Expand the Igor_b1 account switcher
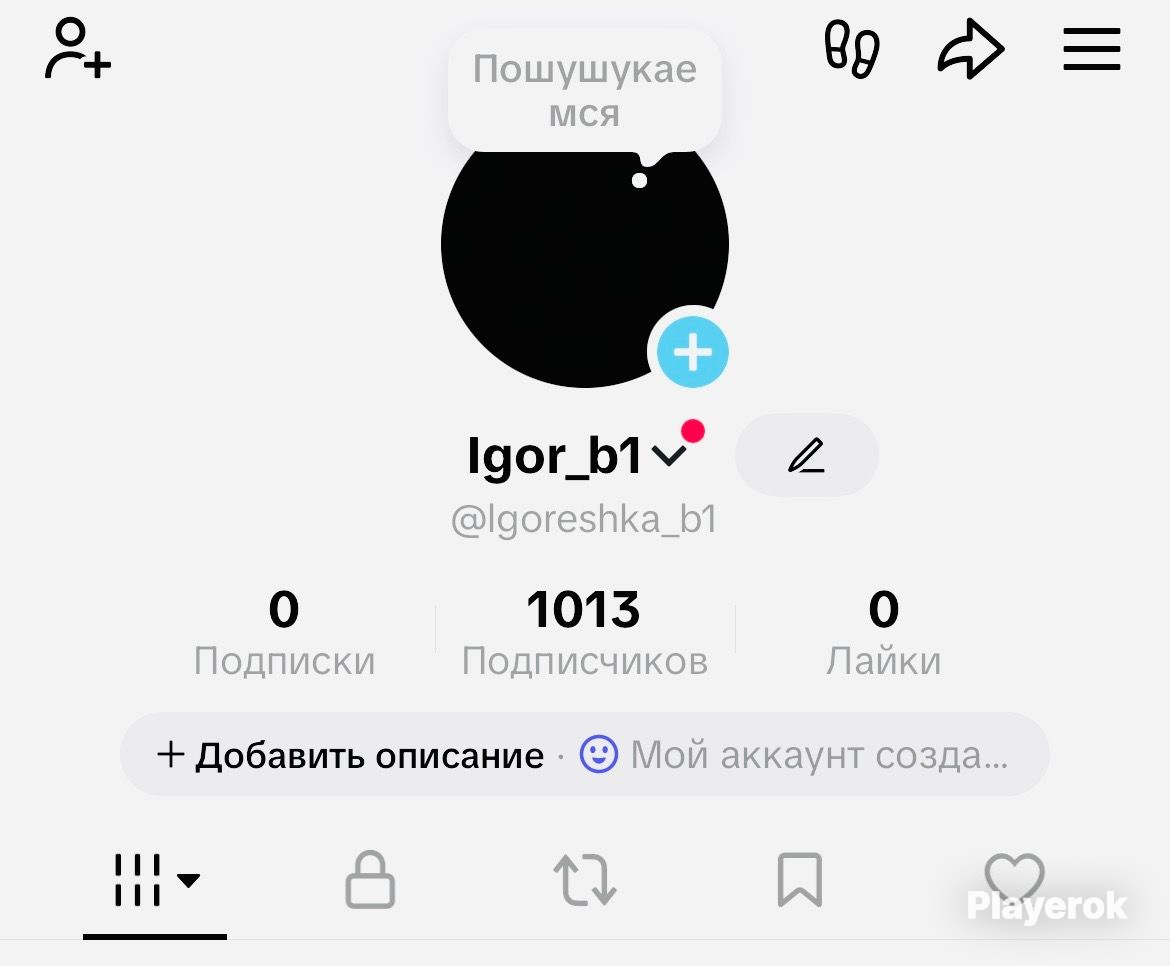1170x966 pixels. coord(668,456)
